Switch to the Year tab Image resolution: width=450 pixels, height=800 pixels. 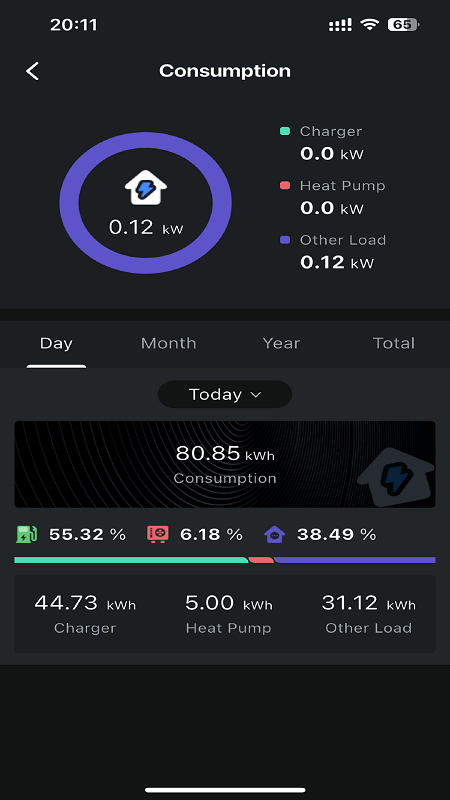pos(281,343)
